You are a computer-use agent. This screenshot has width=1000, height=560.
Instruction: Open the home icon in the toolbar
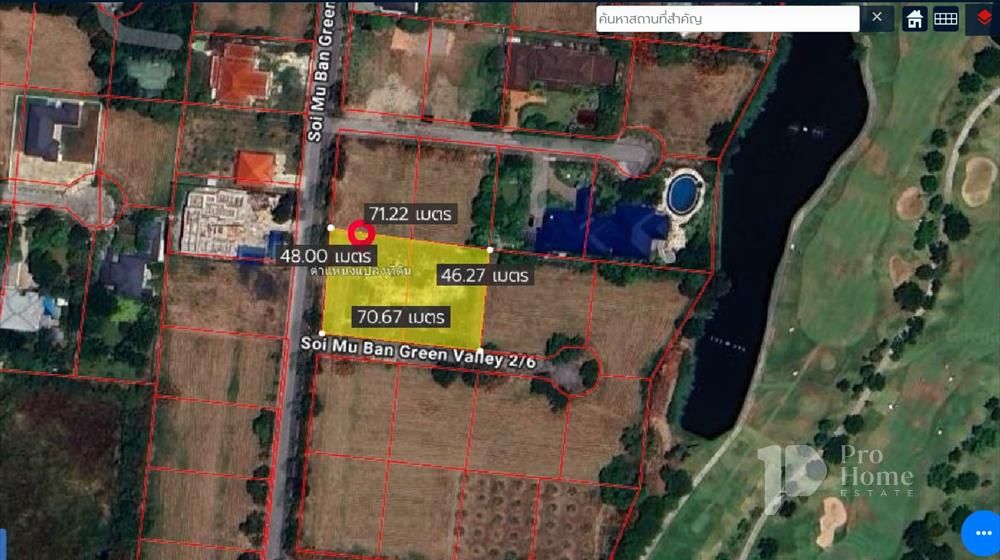(914, 18)
